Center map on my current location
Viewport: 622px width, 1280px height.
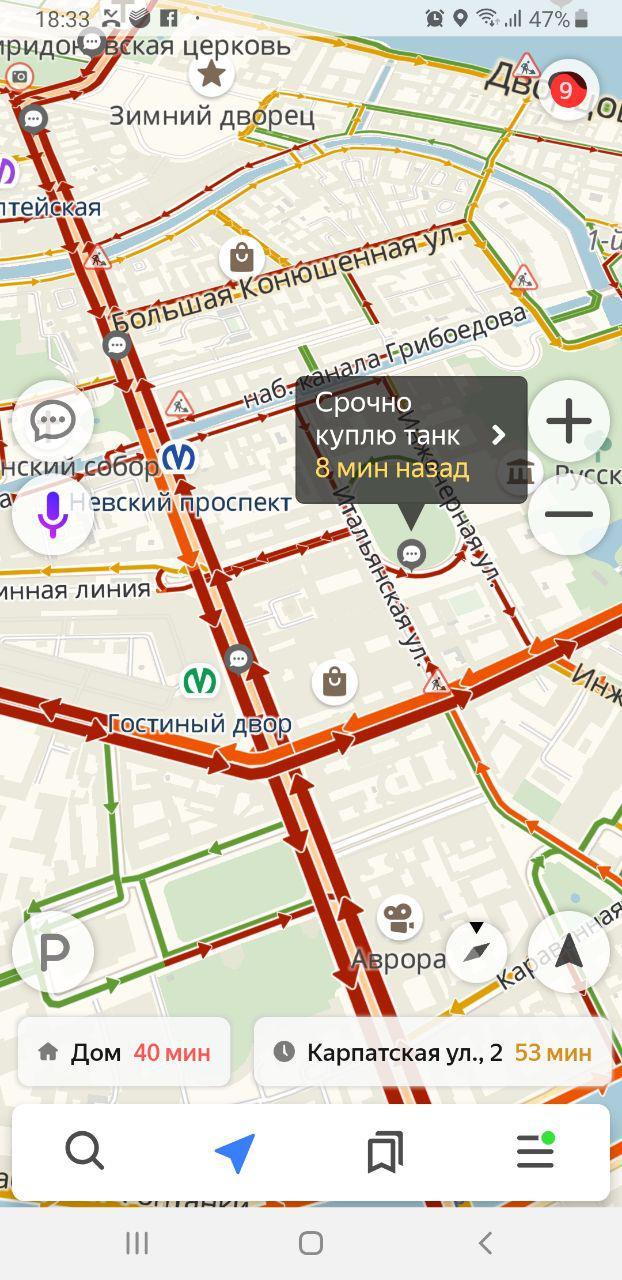[x=569, y=951]
